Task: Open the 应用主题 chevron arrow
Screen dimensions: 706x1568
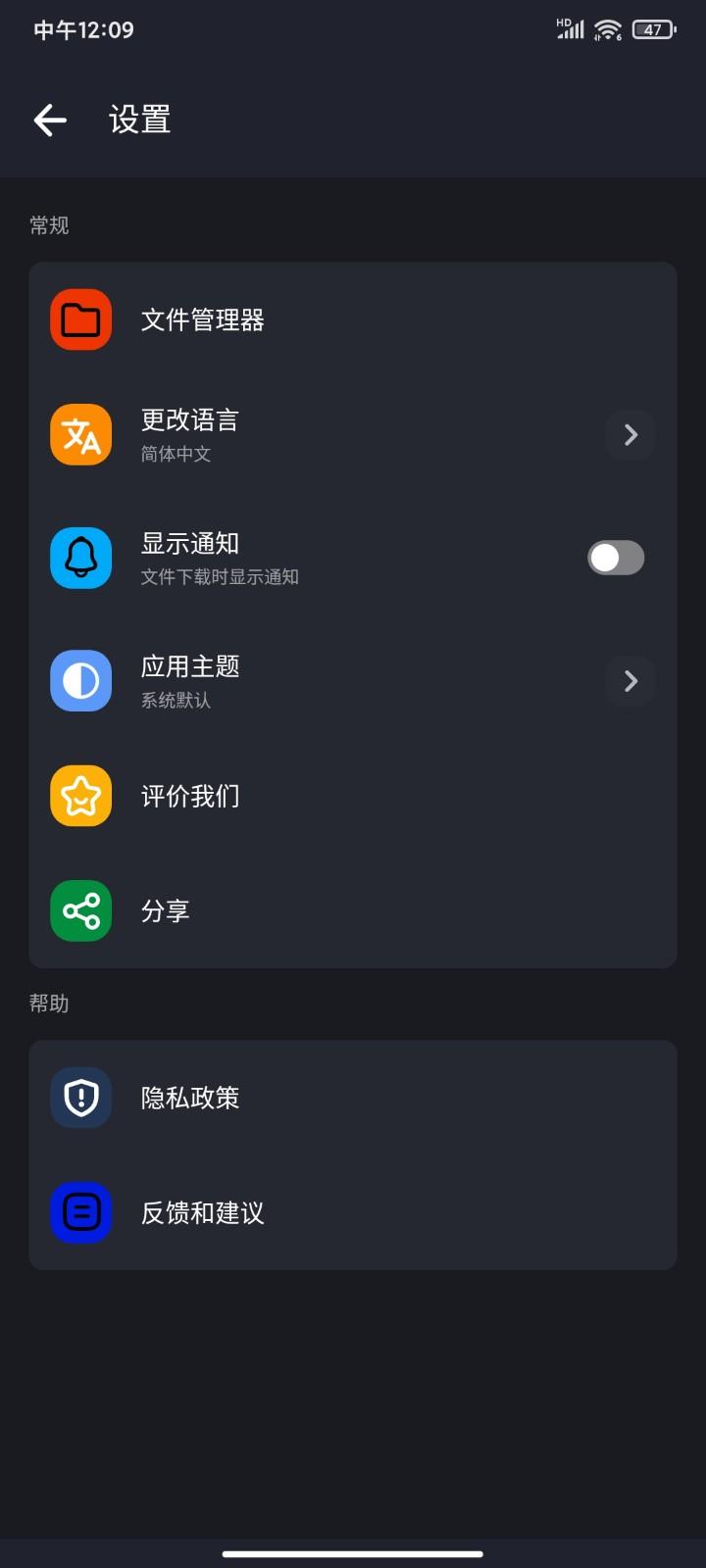Action: pos(630,680)
